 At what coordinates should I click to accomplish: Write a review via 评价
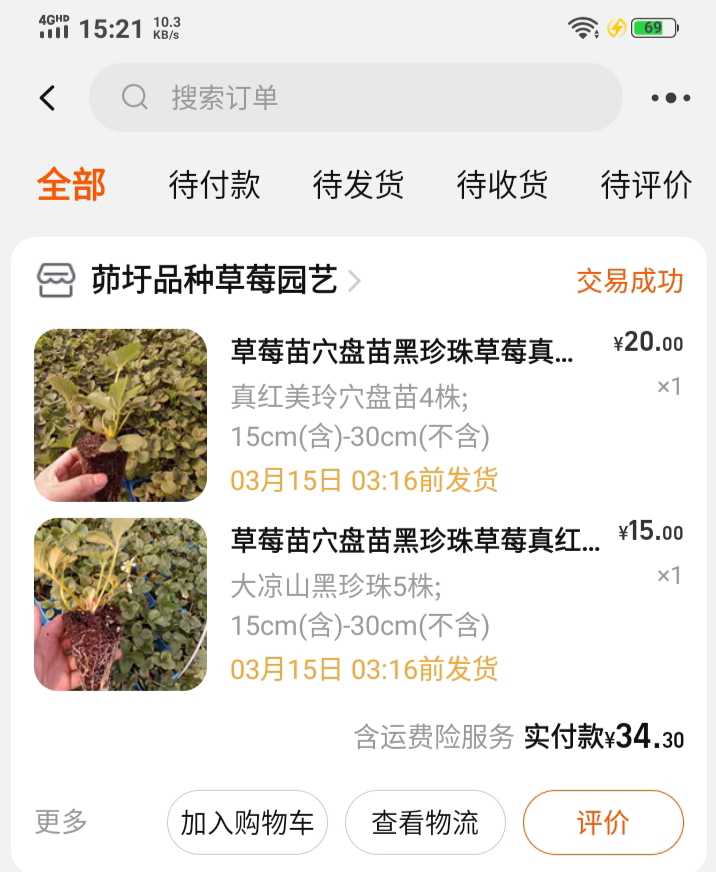pyautogui.click(x=603, y=823)
